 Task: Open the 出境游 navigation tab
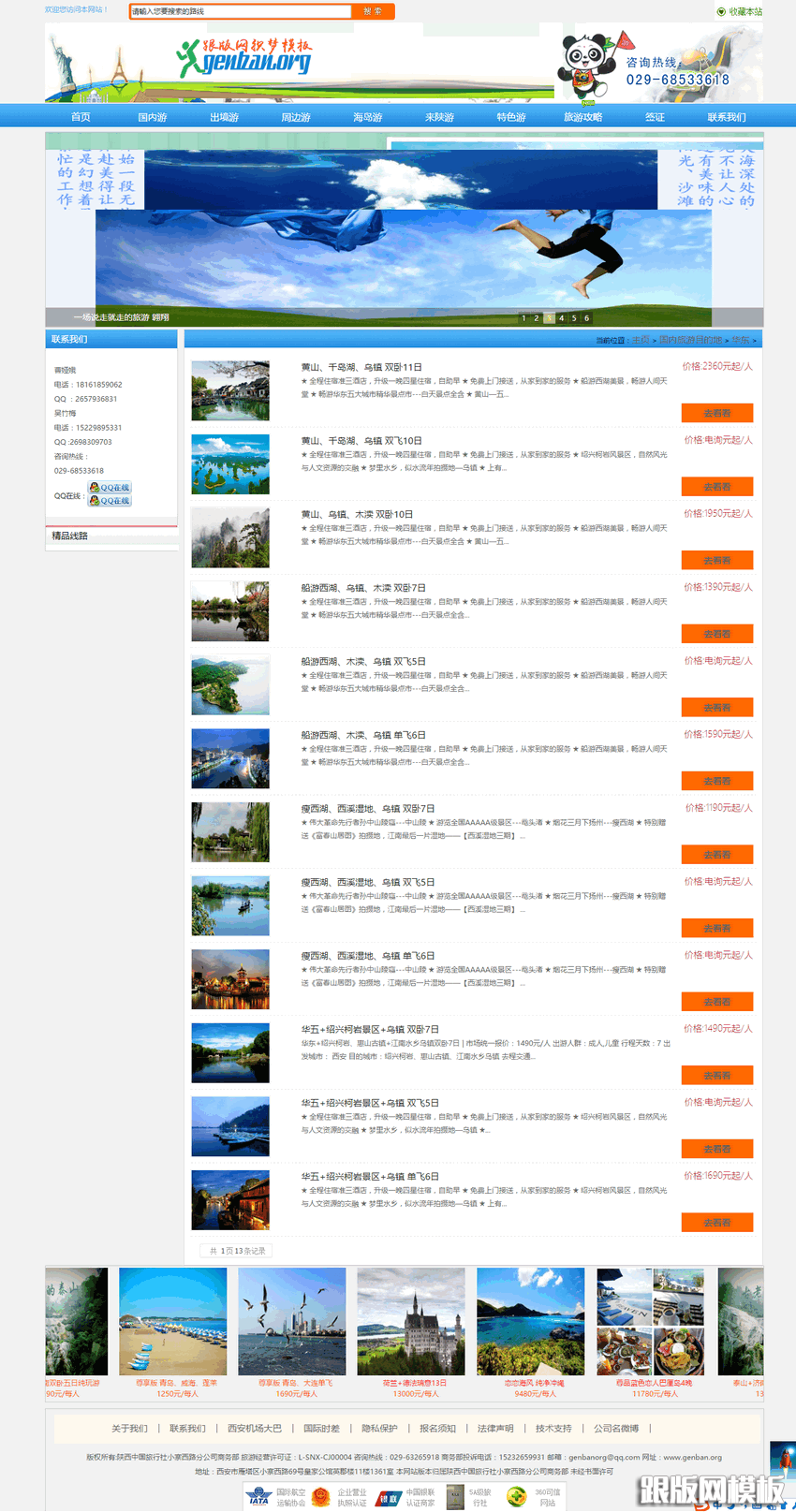225,117
